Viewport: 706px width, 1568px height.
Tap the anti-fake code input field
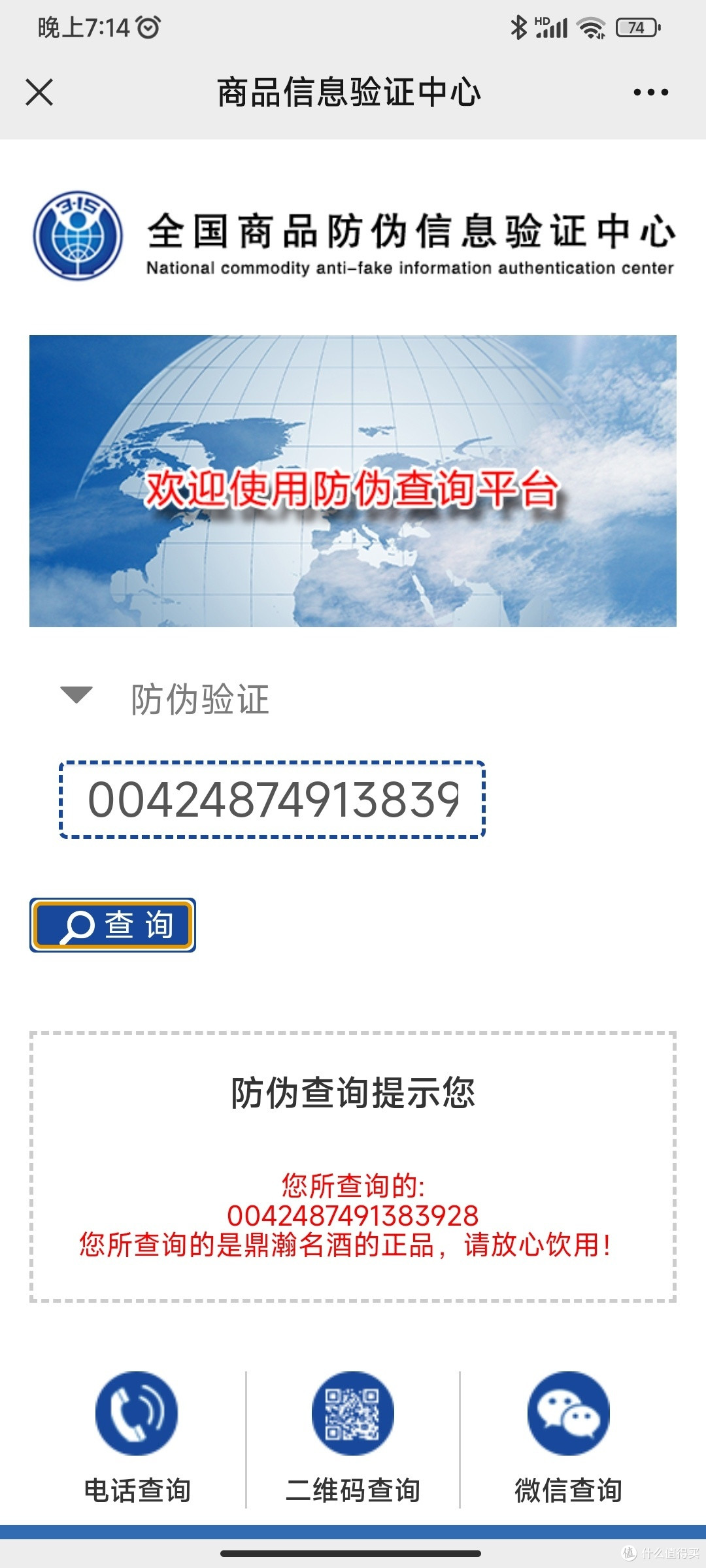[x=273, y=800]
